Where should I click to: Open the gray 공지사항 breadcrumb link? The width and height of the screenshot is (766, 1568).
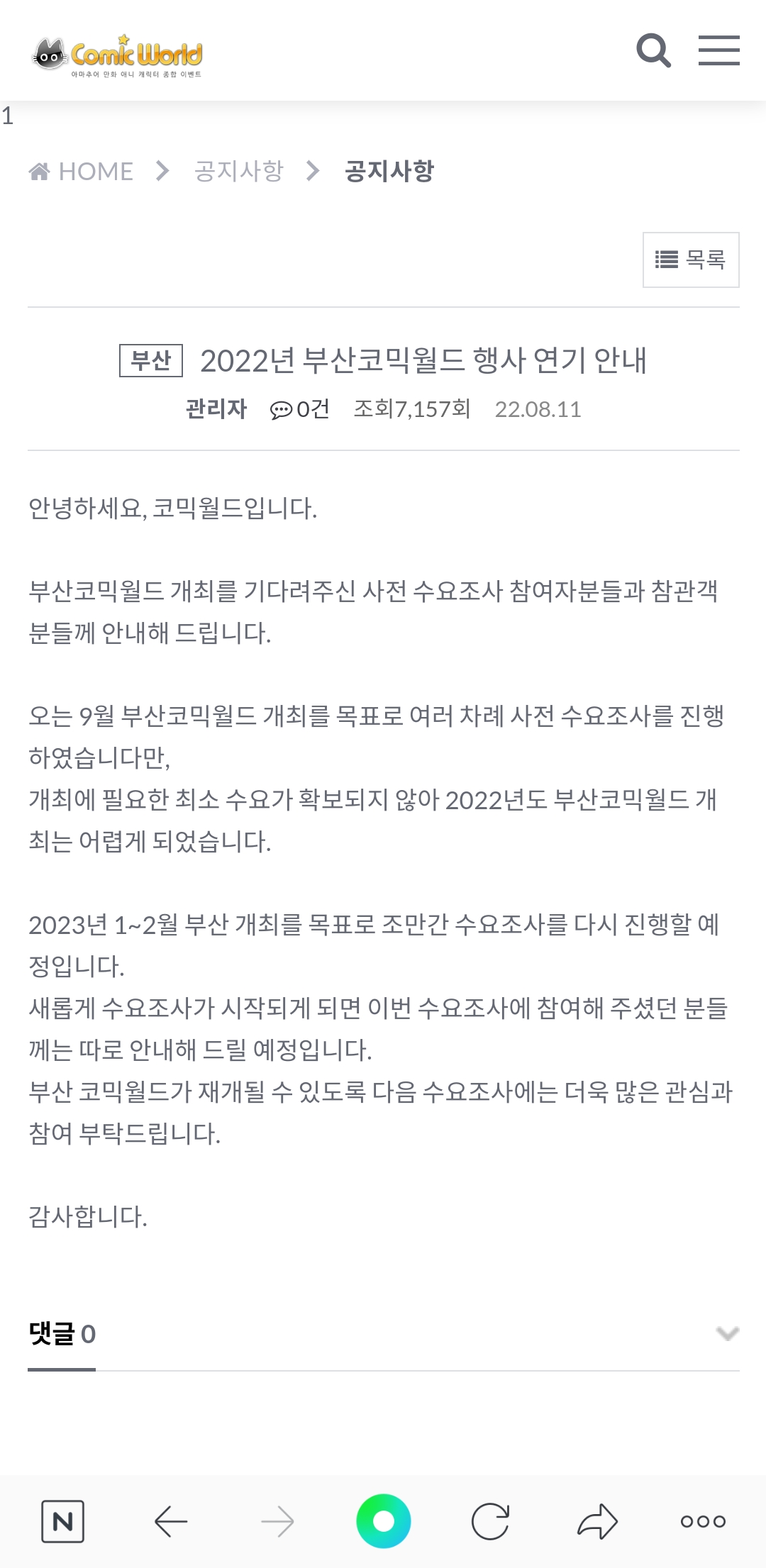(x=239, y=171)
